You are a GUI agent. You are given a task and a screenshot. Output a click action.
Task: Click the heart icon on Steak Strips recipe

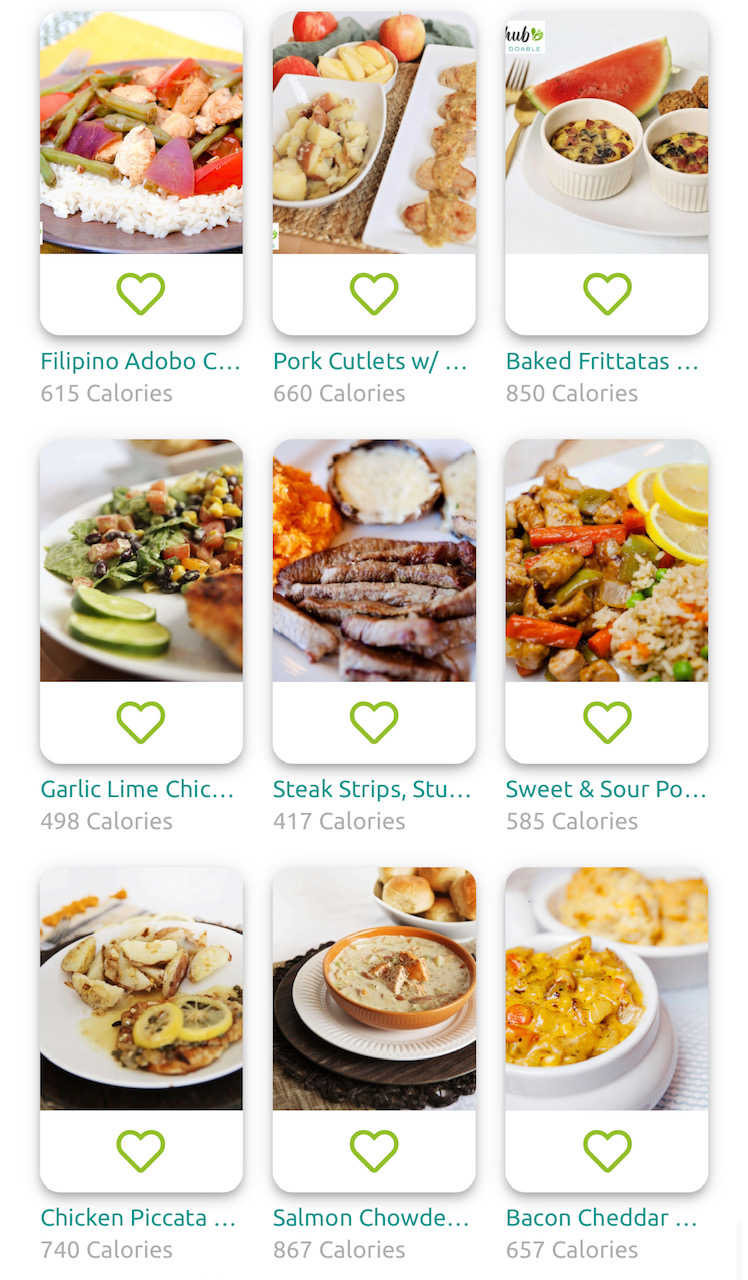(374, 721)
